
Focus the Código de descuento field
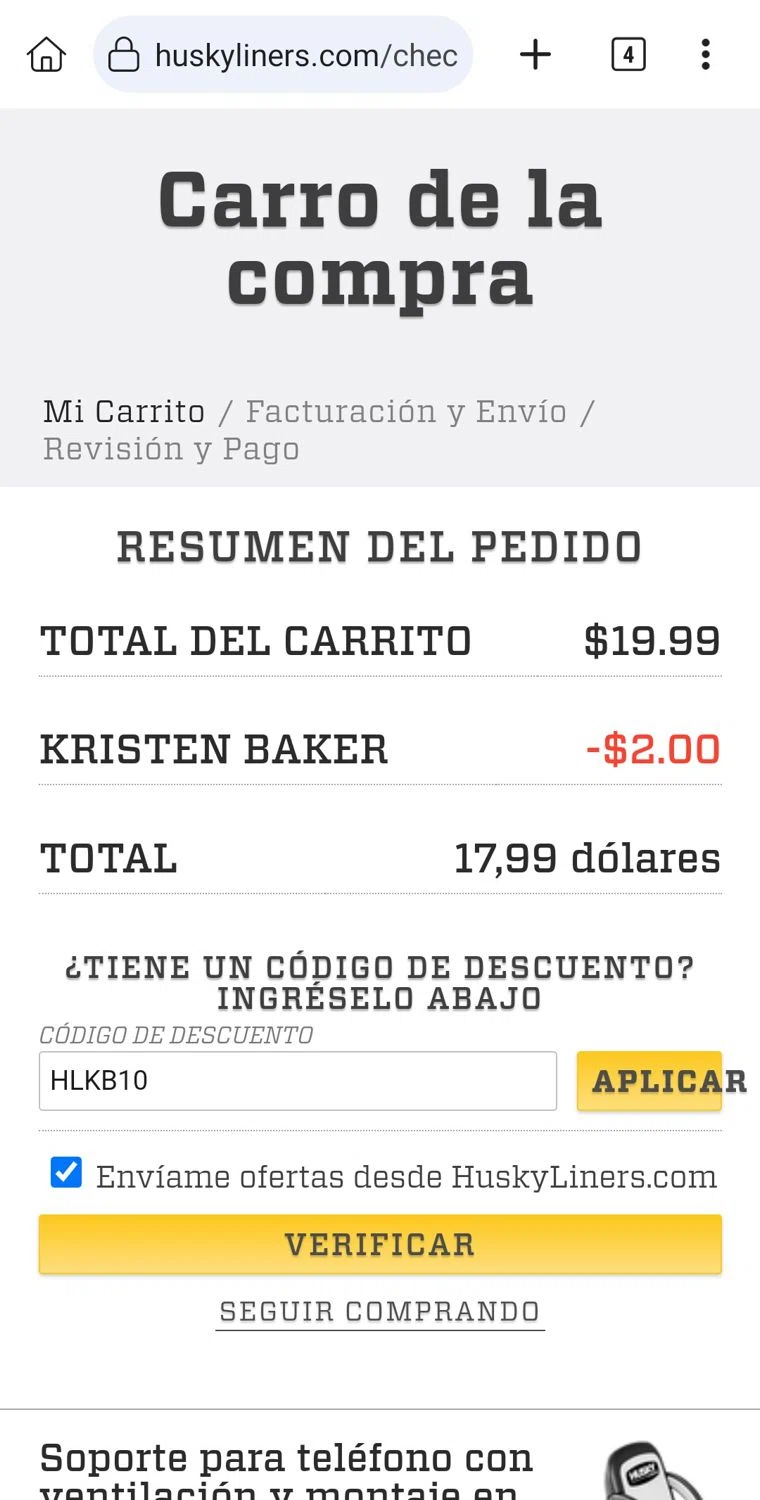click(297, 1081)
